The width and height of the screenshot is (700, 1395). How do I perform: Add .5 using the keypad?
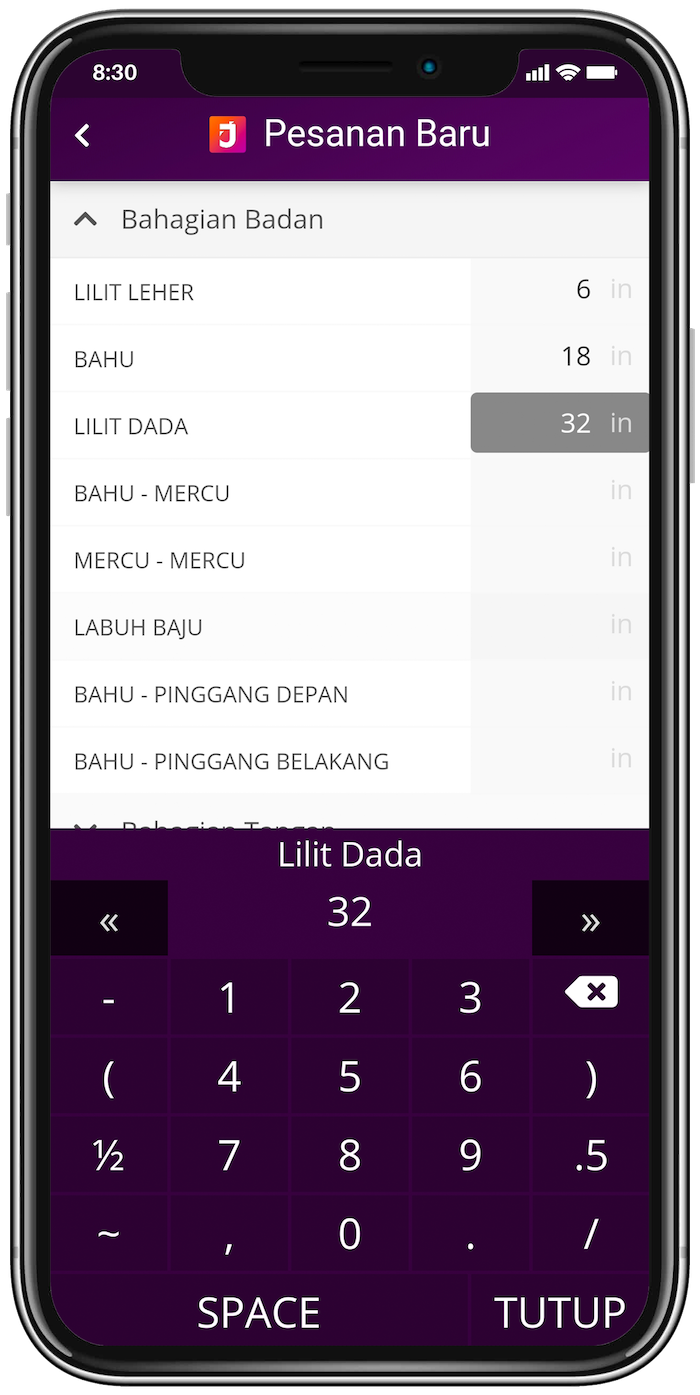tap(590, 1155)
